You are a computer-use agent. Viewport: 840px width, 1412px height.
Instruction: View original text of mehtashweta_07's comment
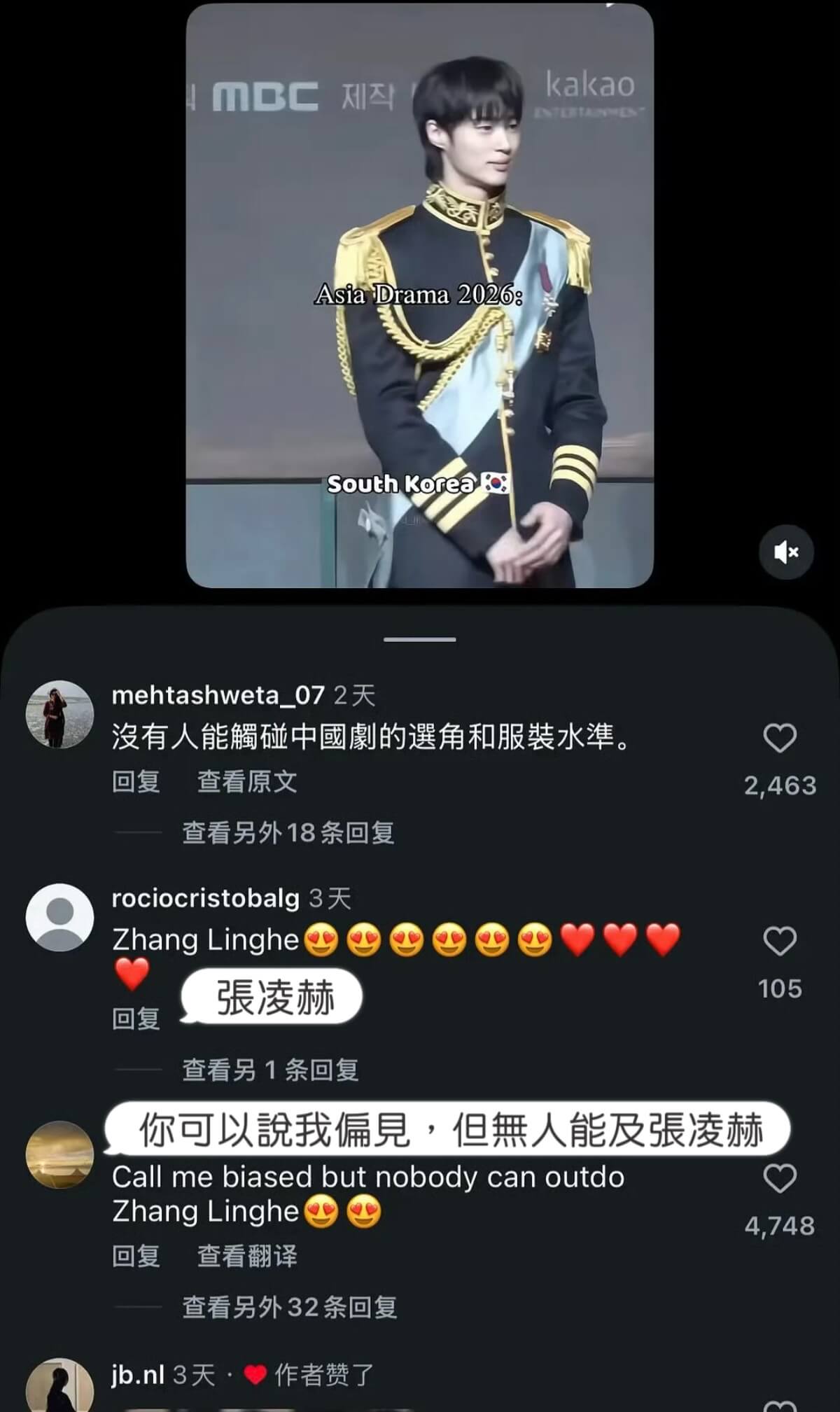pos(247,781)
